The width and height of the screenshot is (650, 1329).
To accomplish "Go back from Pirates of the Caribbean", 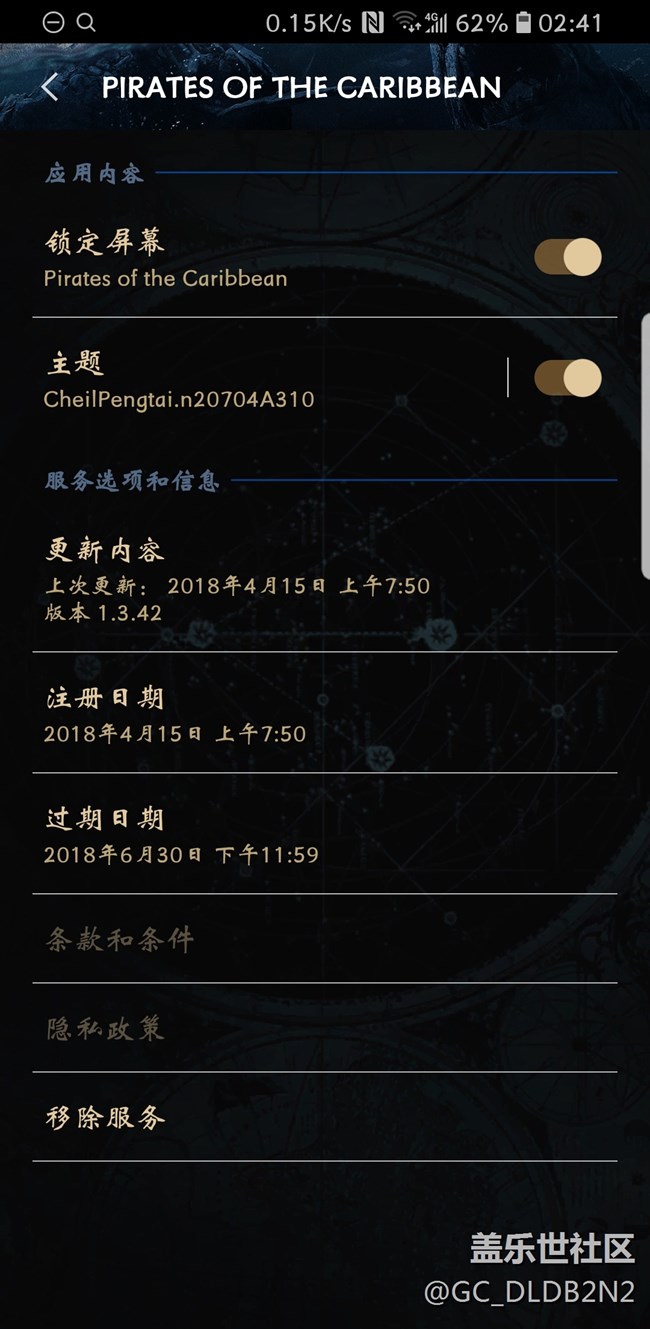I will (50, 87).
